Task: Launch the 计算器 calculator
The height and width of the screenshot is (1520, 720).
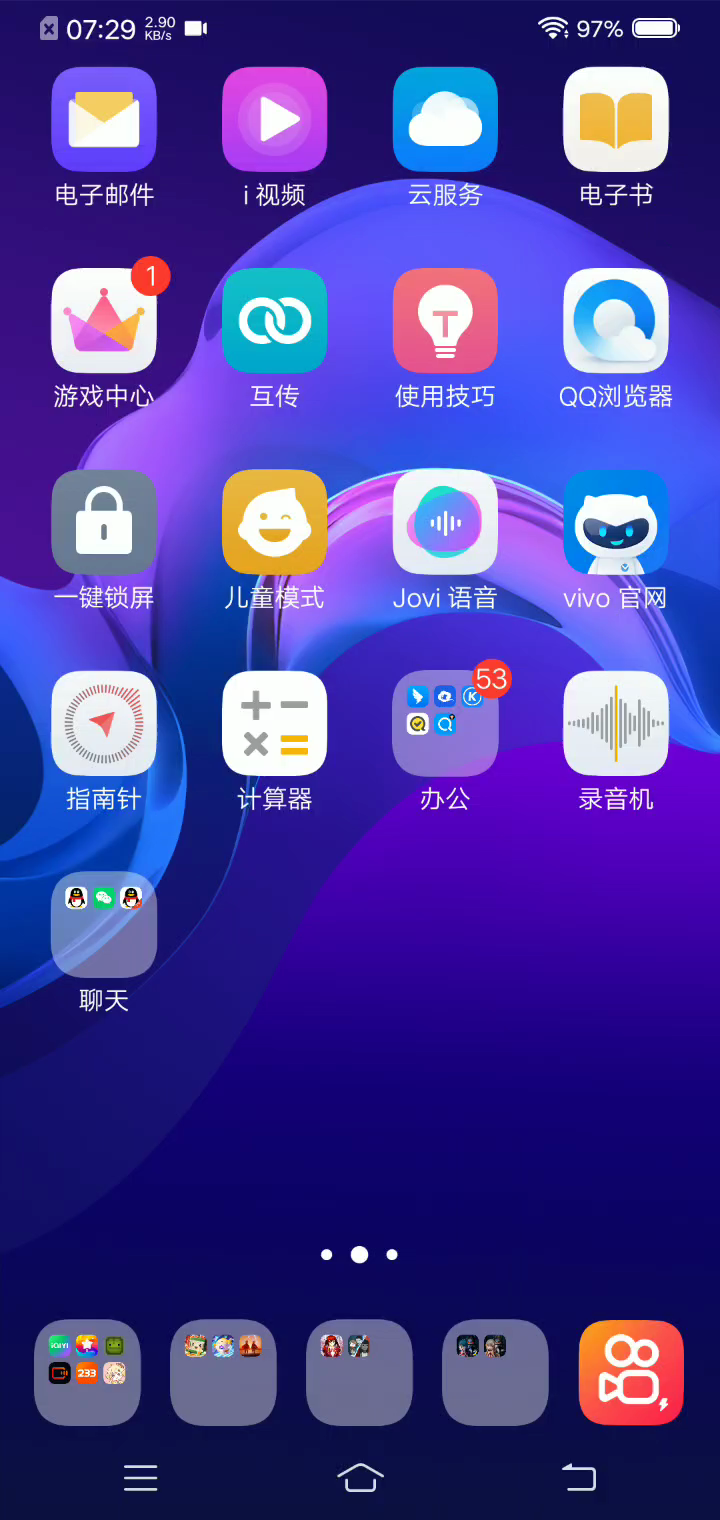Action: coord(275,723)
